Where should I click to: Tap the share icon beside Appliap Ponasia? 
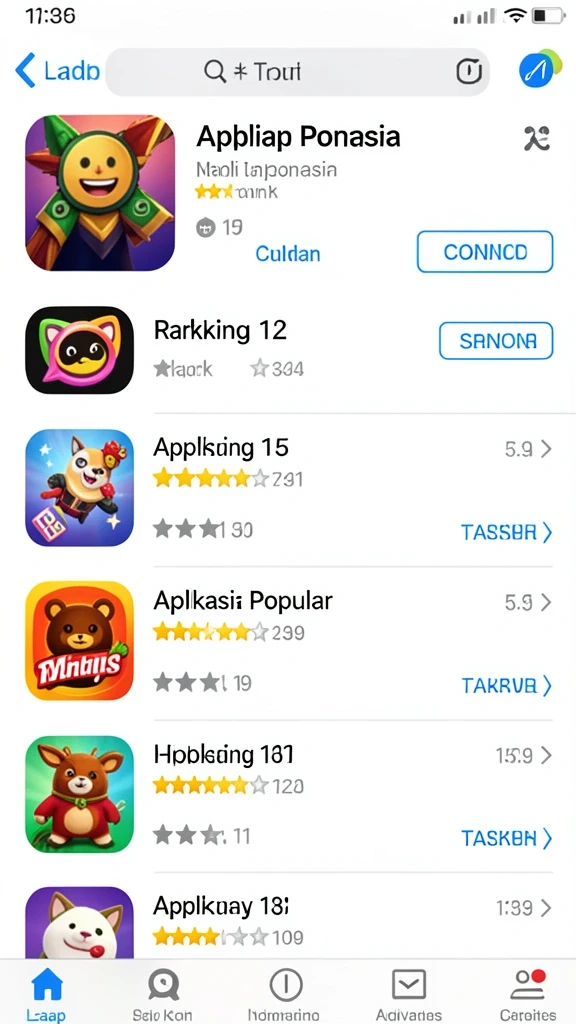pos(537,138)
